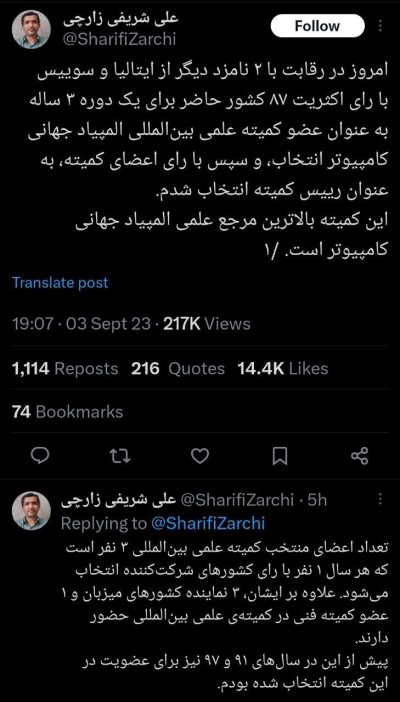Reply to the main post
Image resolution: width=400 pixels, height=702 pixels.
pos(40,456)
